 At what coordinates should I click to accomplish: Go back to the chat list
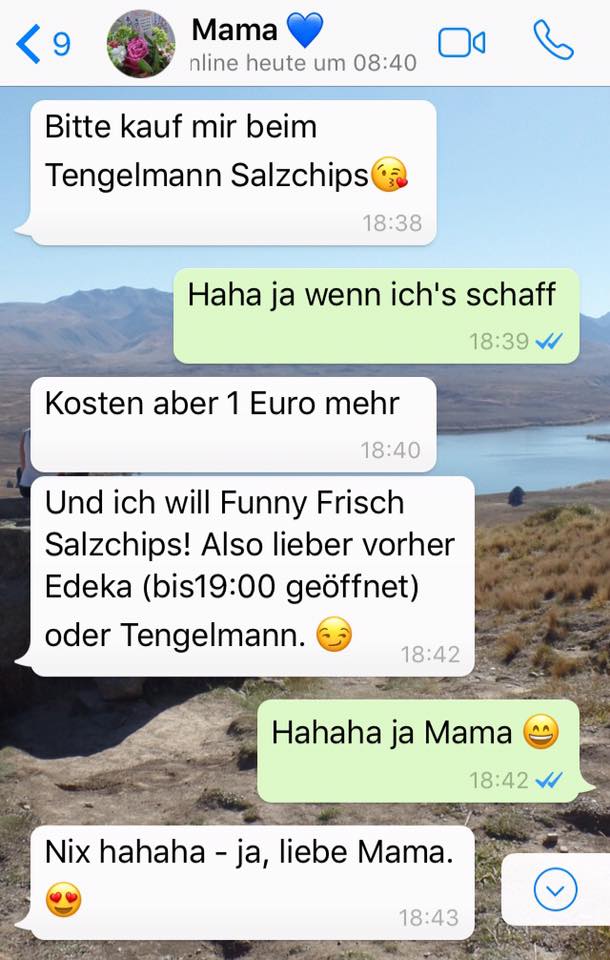pos(42,44)
